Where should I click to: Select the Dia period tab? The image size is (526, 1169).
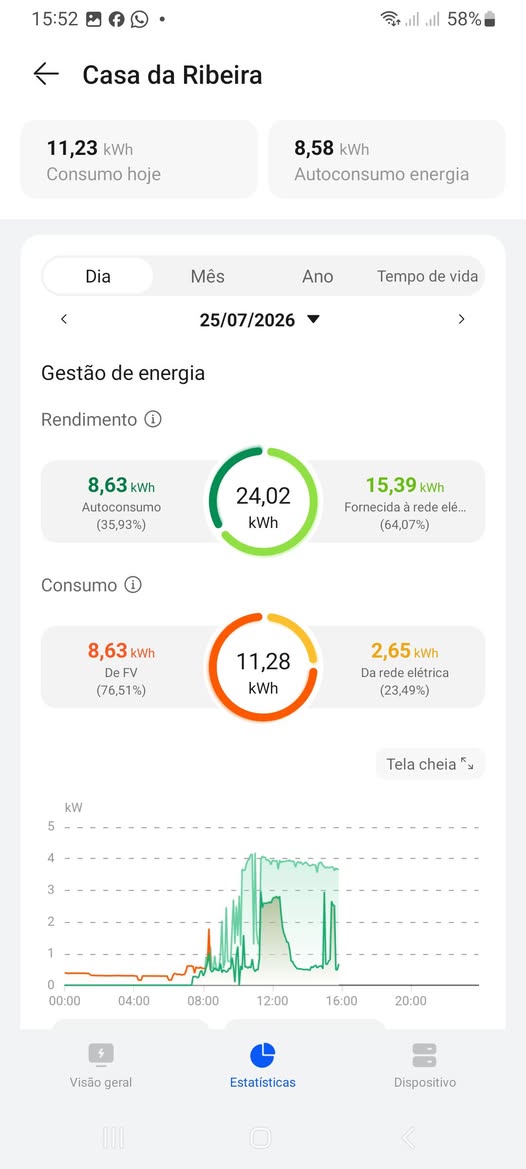tap(98, 277)
